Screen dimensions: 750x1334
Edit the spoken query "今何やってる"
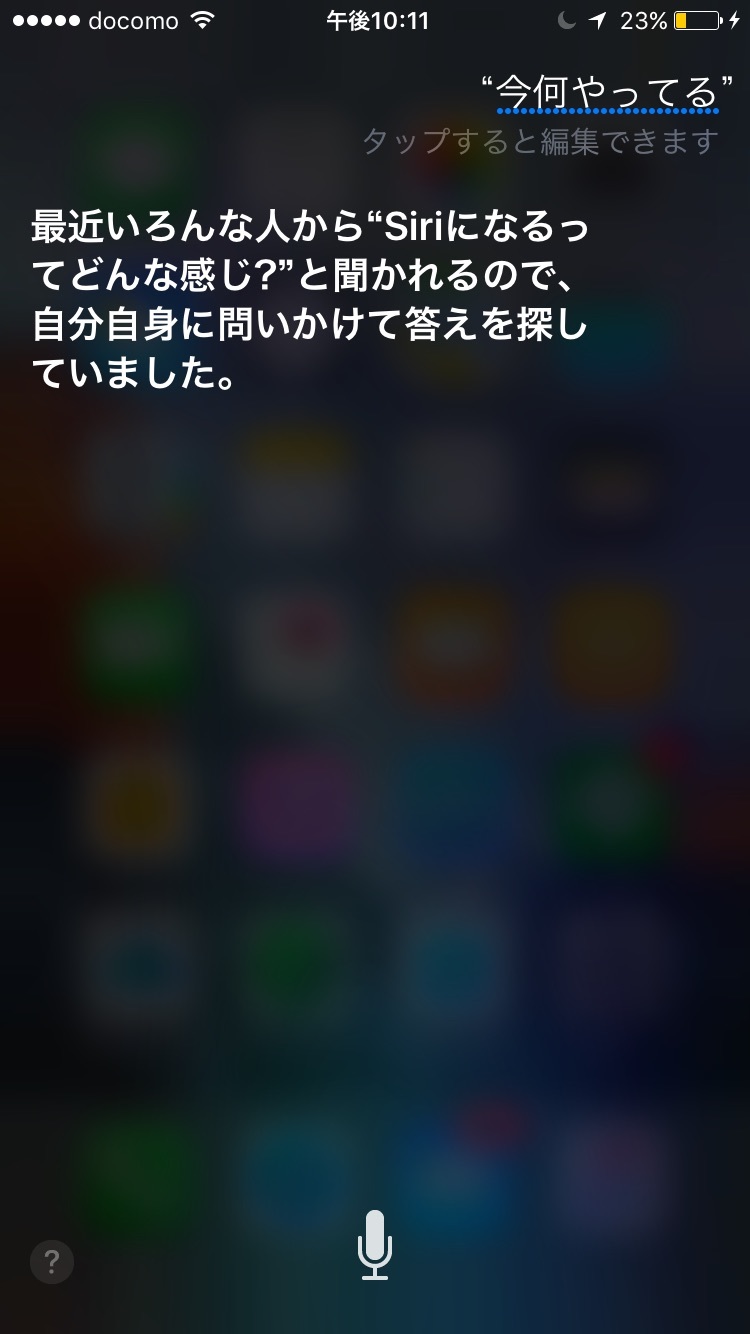pos(607,94)
